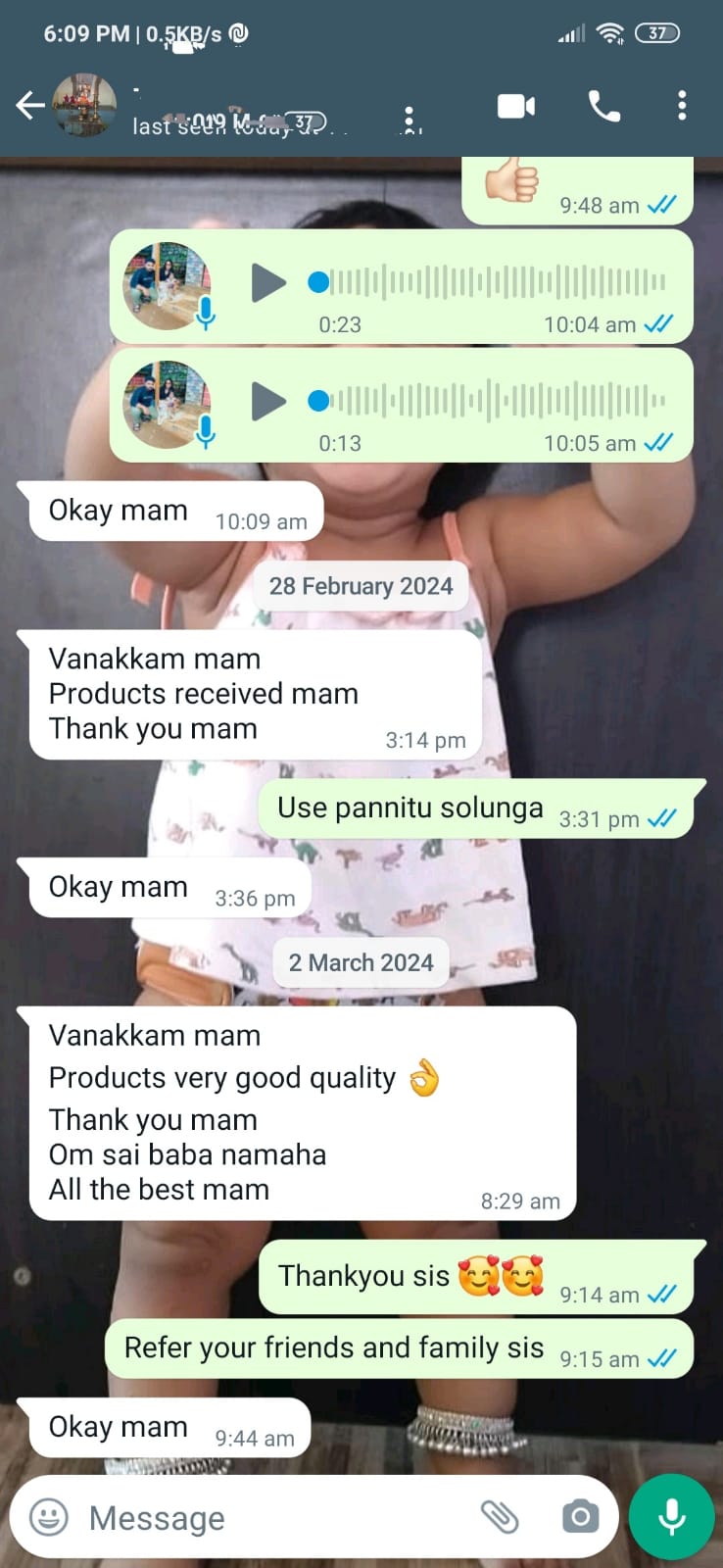
Task: Open the contact's profile picture
Action: [85, 106]
